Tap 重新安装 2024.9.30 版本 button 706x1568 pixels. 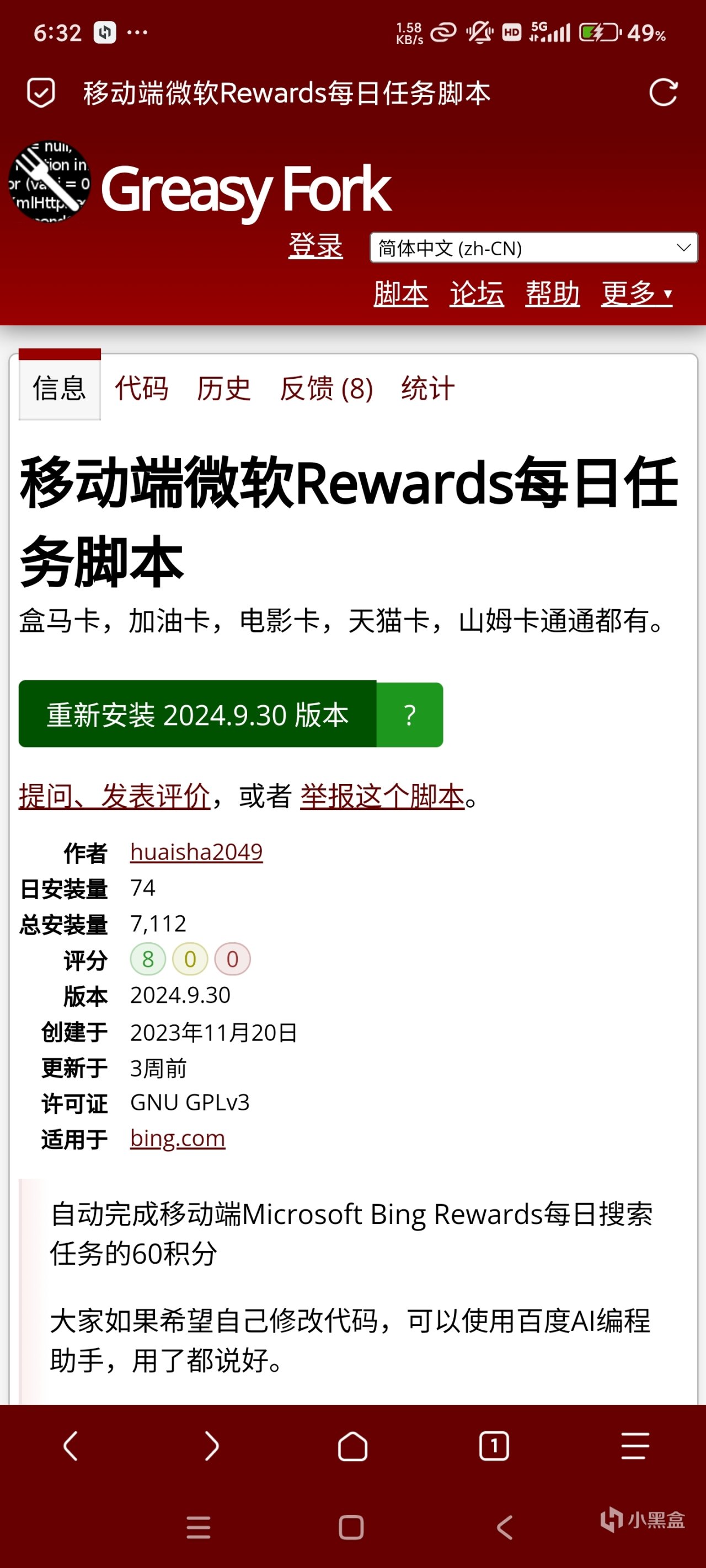pyautogui.click(x=197, y=715)
